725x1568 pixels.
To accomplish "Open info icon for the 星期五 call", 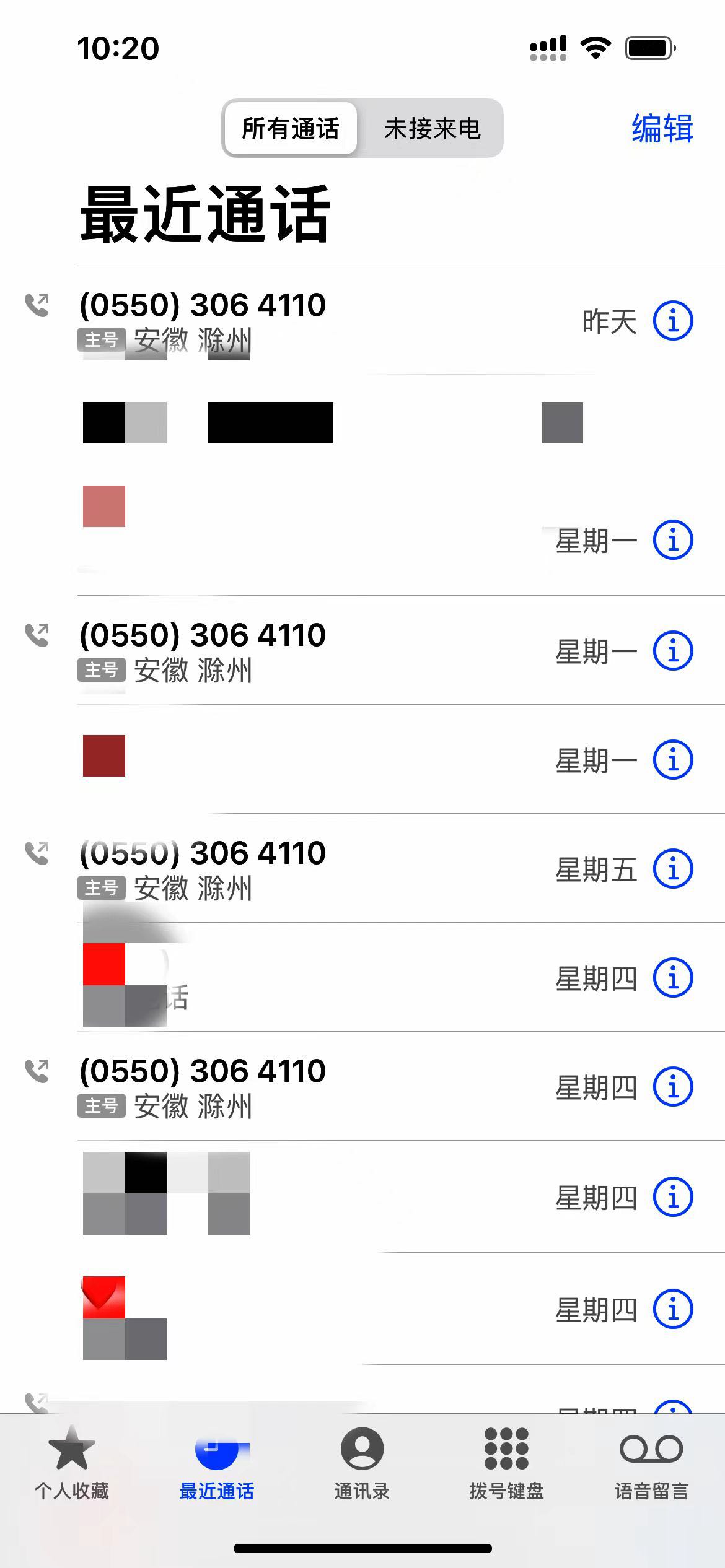I will tap(673, 869).
